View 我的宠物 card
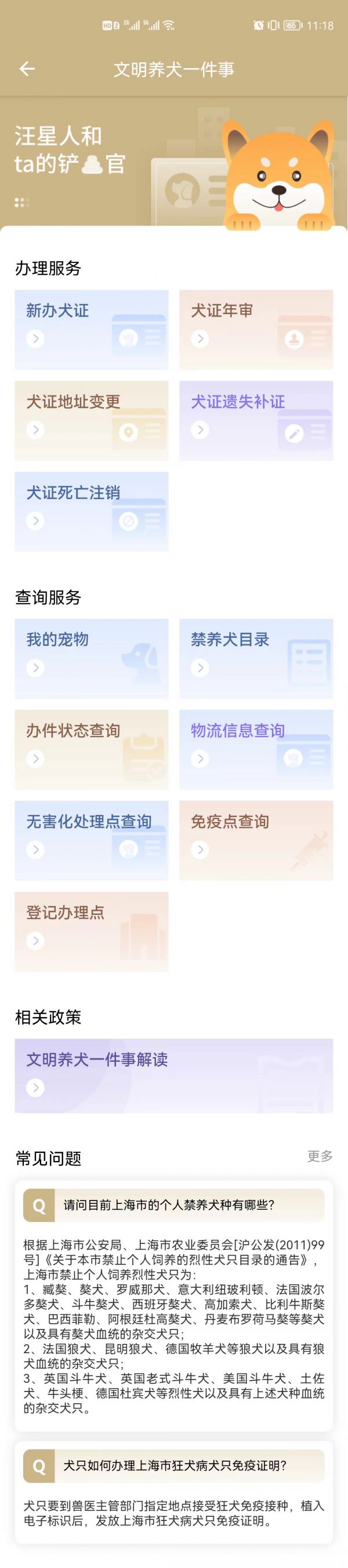The width and height of the screenshot is (348, 1568). (91, 658)
